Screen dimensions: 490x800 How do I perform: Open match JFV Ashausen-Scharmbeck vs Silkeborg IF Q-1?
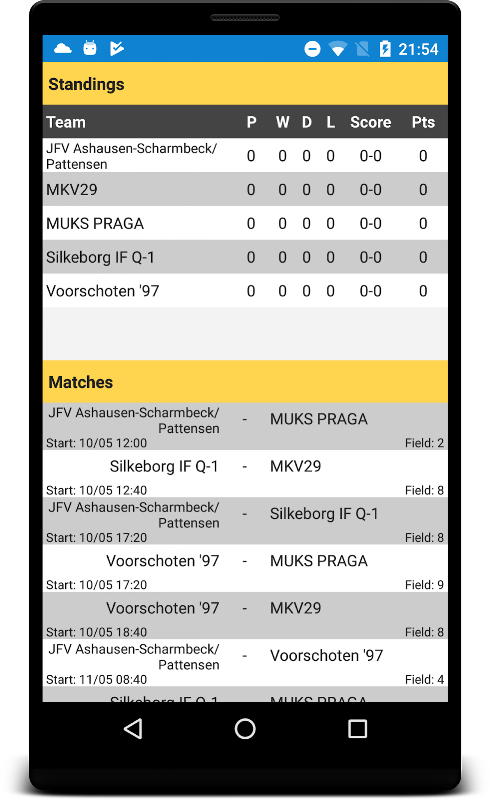(x=245, y=521)
